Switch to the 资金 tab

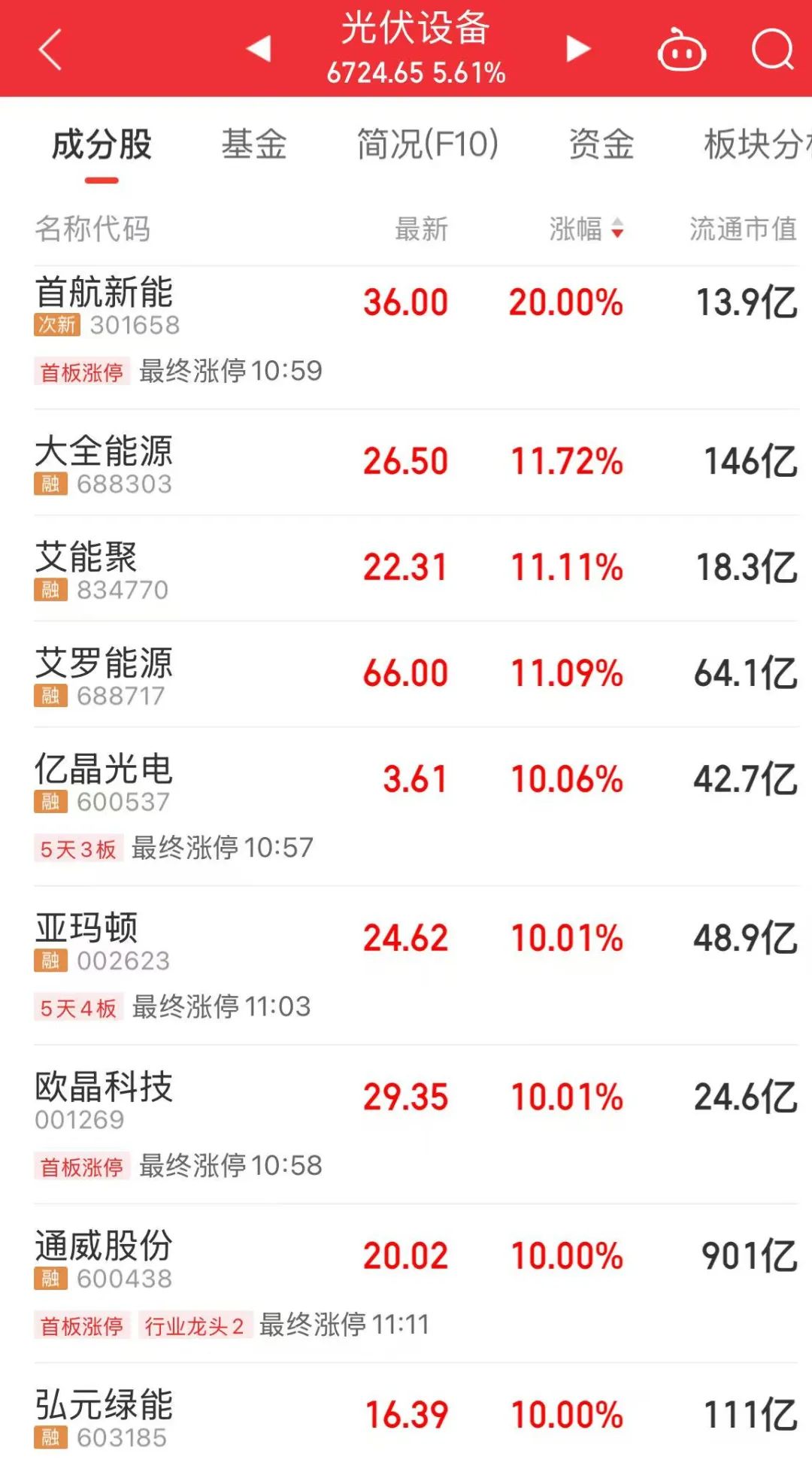(x=601, y=144)
